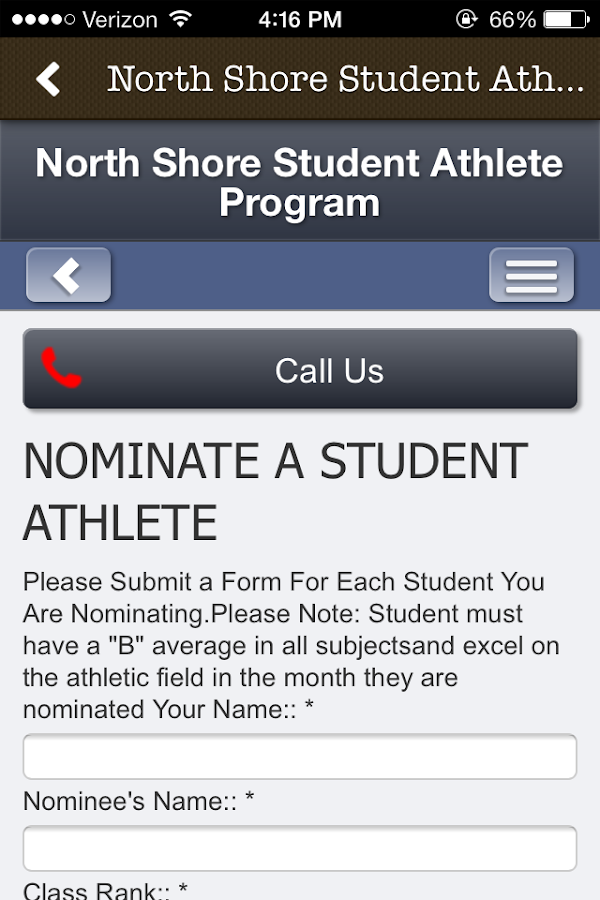The image size is (600, 900).
Task: Focus the Your Name text field
Action: point(300,756)
